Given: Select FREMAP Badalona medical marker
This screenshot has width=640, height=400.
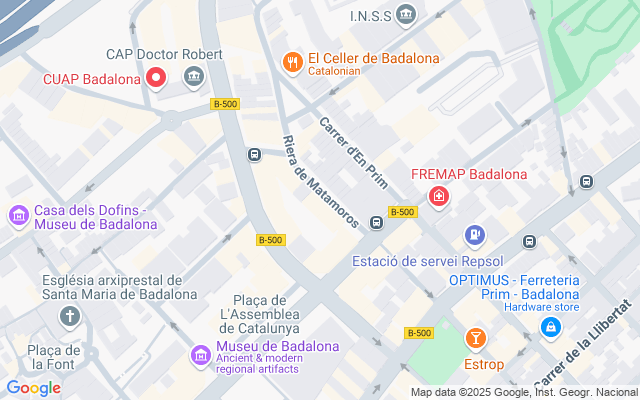Looking at the screenshot, I should tap(438, 196).
